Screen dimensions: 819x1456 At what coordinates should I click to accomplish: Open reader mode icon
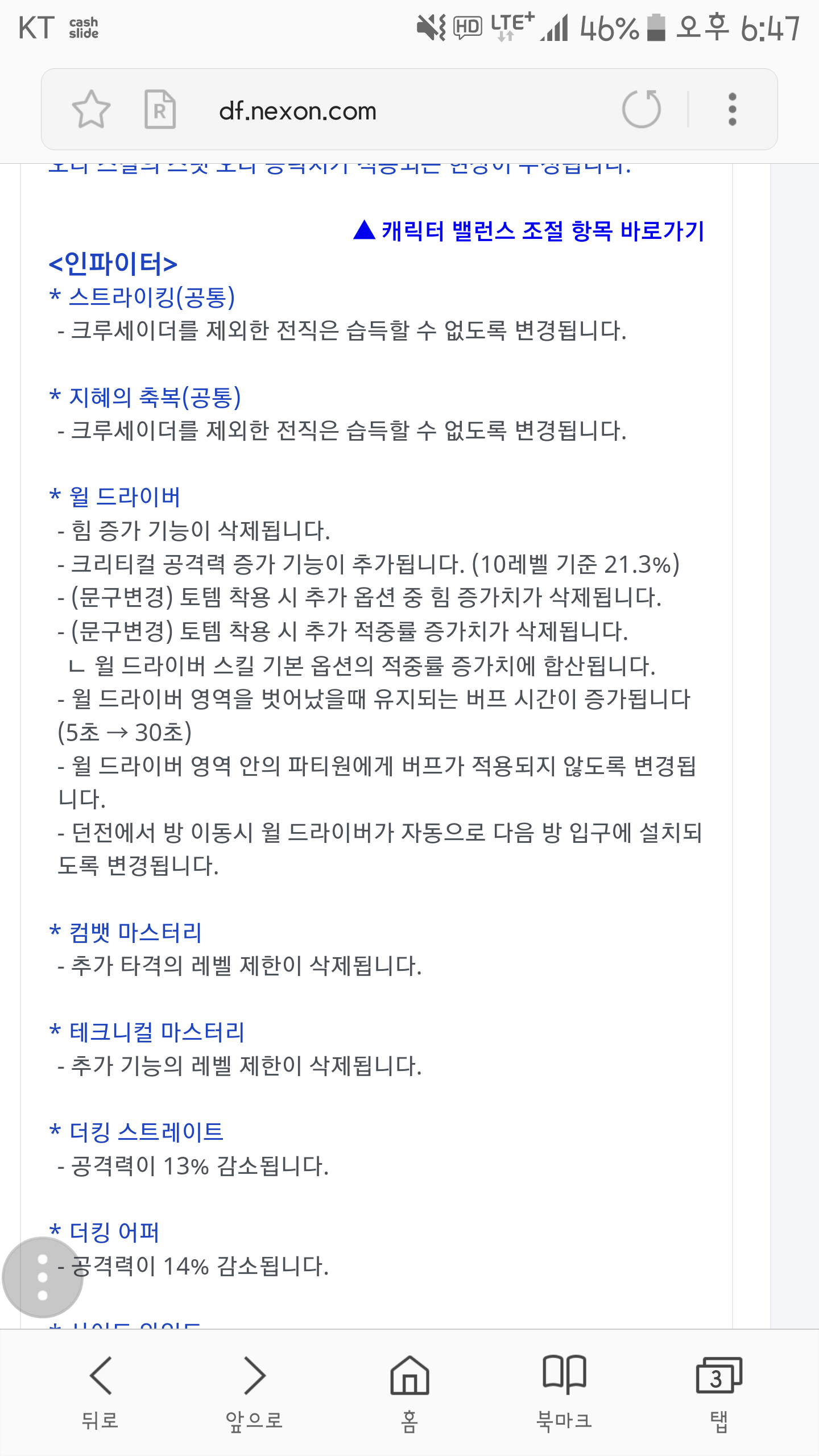pyautogui.click(x=160, y=109)
